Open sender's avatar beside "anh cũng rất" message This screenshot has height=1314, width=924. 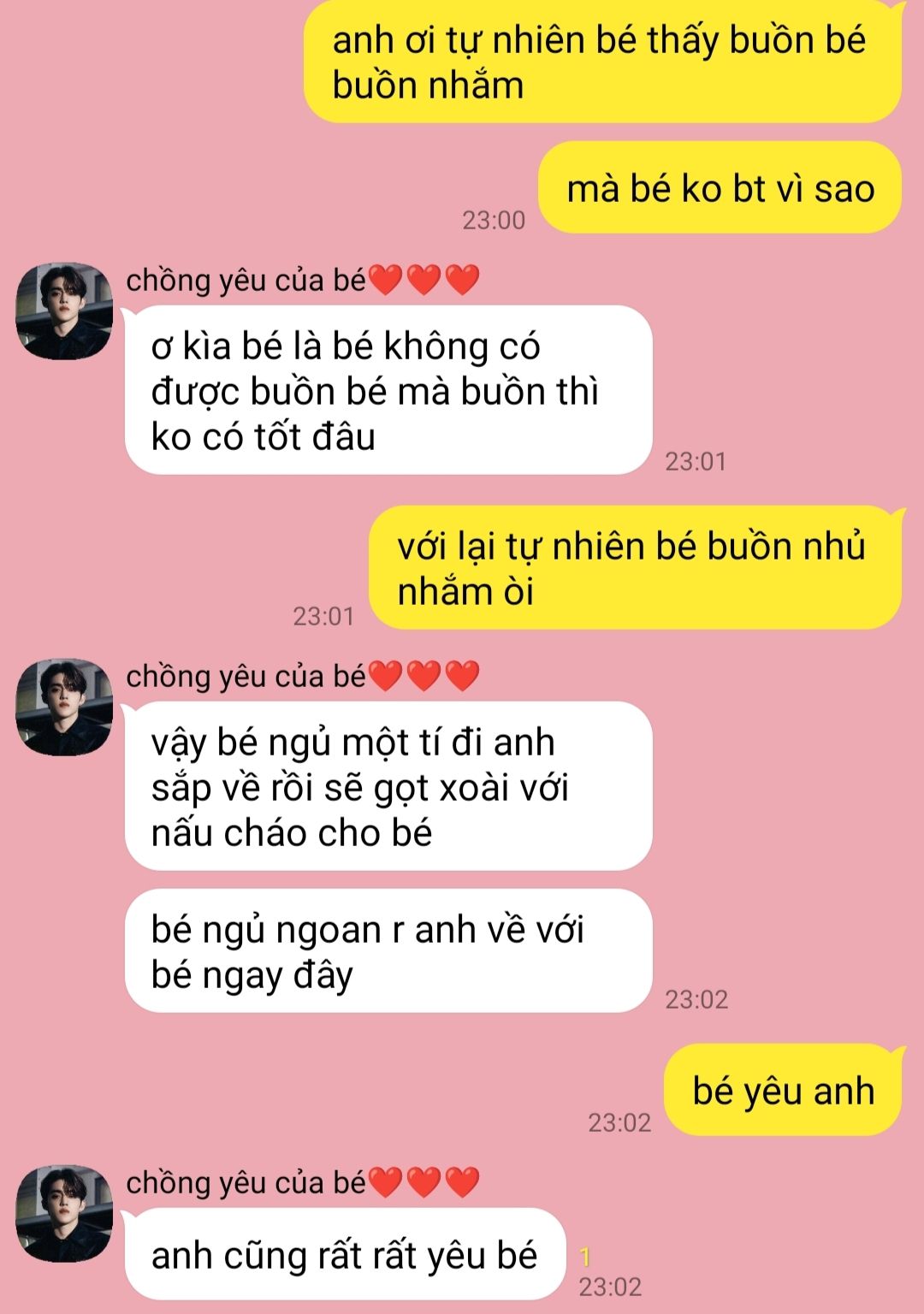click(64, 1214)
